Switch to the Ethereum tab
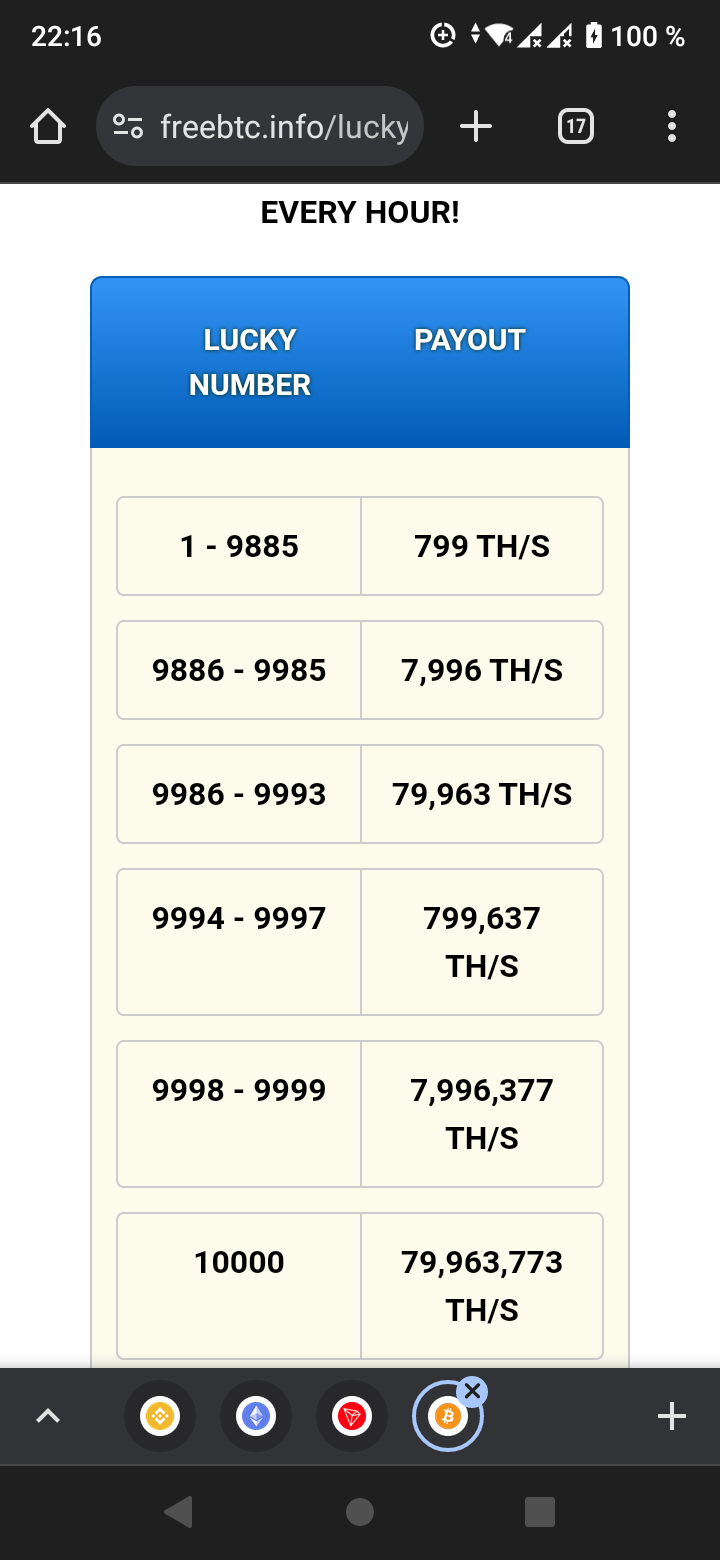 click(256, 1416)
